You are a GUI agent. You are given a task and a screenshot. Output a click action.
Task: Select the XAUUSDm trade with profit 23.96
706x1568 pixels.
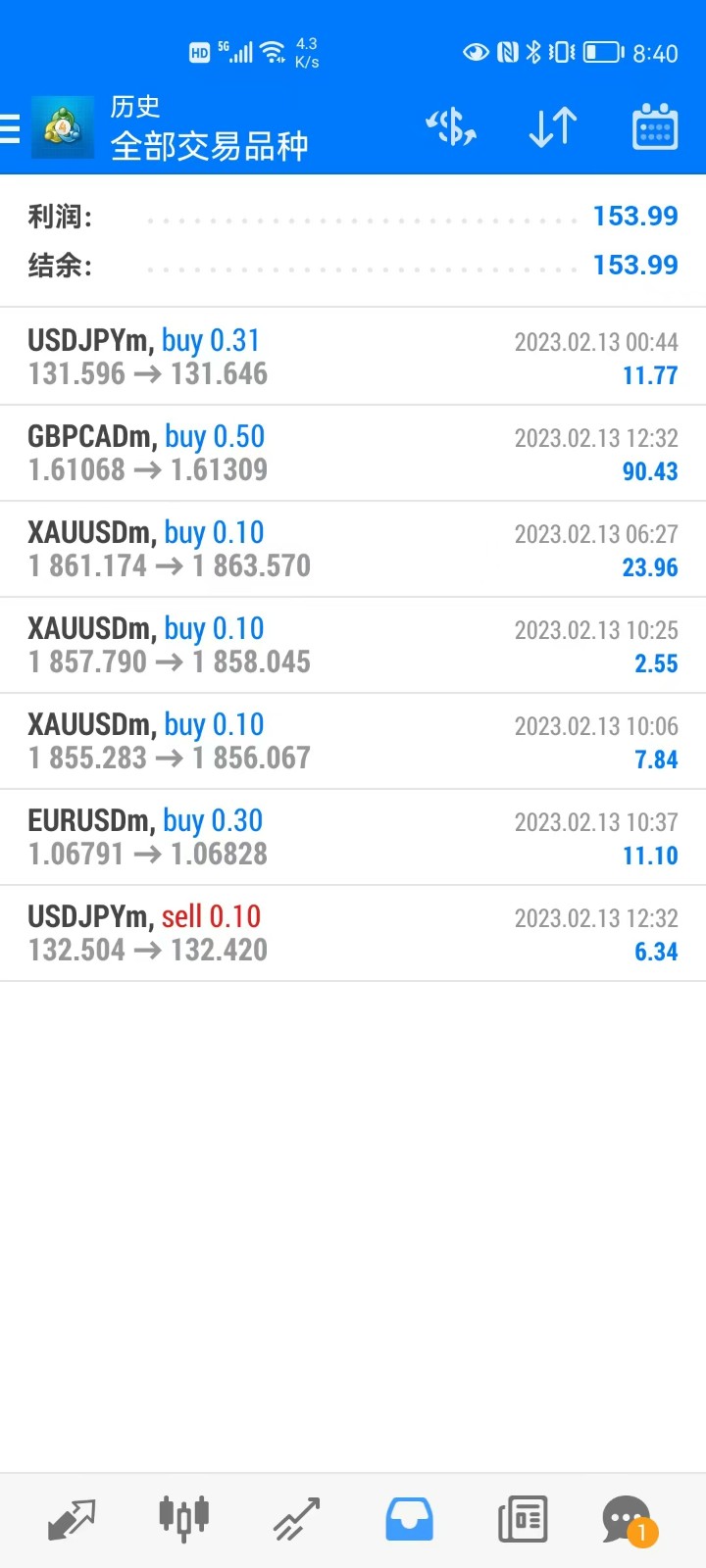click(353, 549)
